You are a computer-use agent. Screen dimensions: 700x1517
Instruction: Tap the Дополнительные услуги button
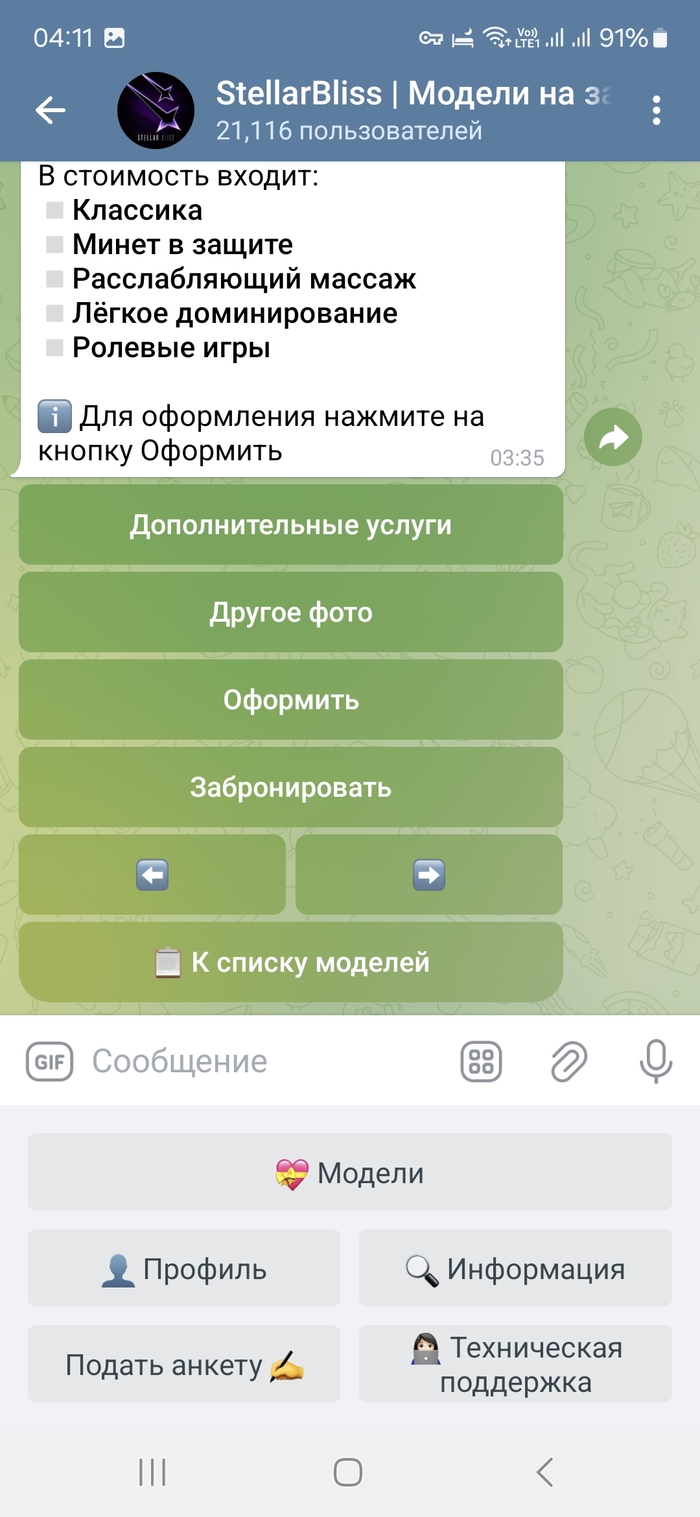coord(291,525)
